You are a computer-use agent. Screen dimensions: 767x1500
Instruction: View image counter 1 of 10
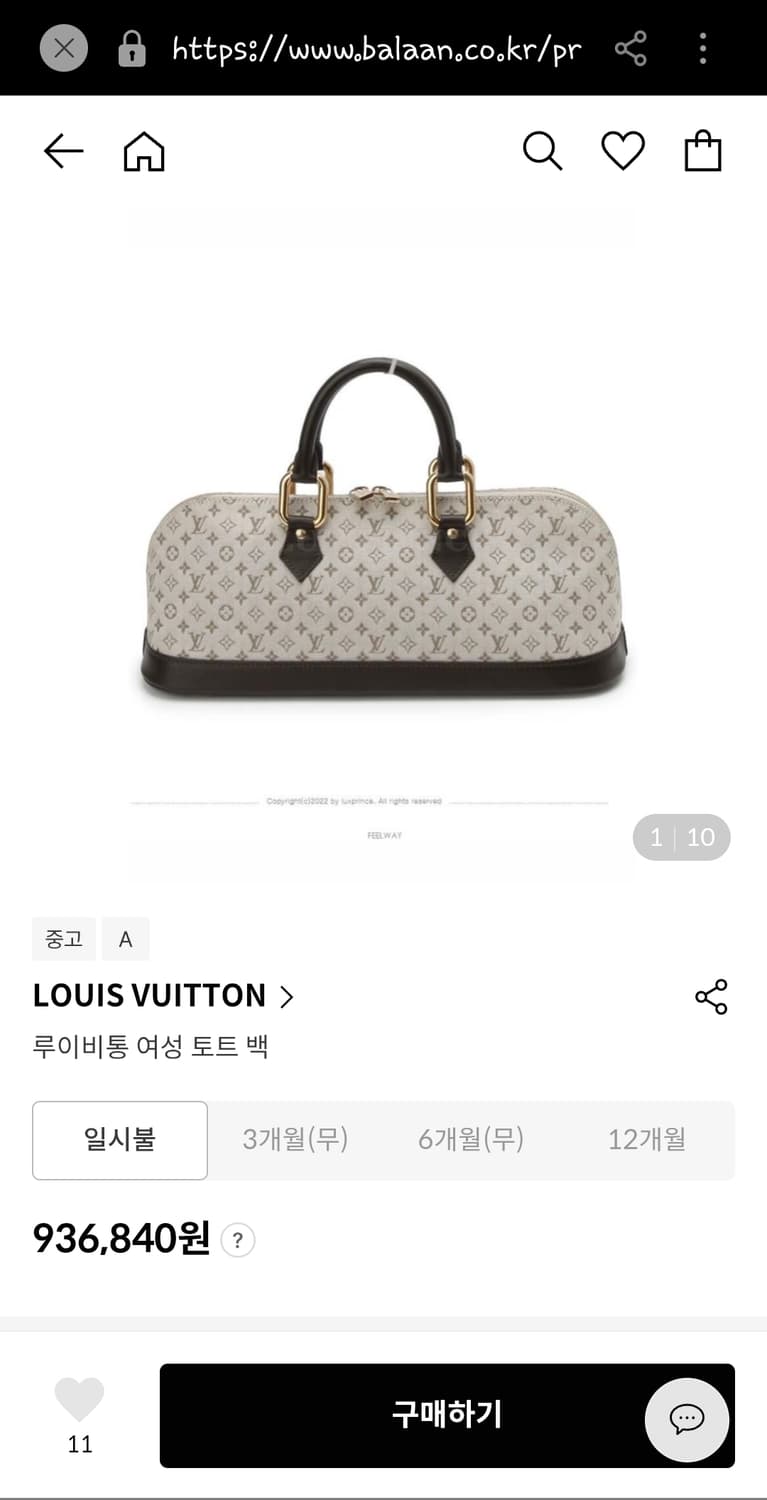[x=681, y=837]
